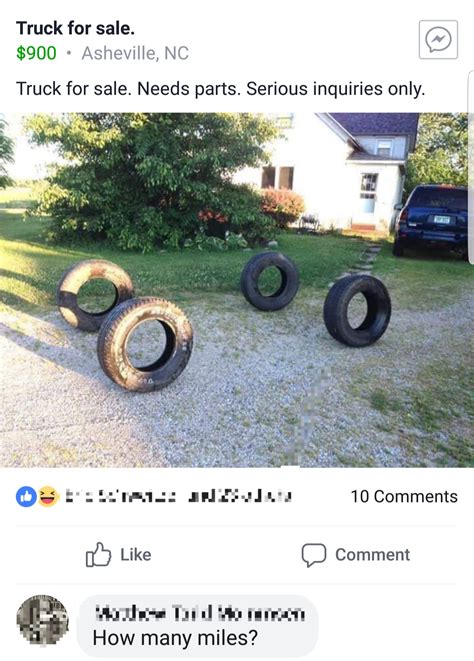See who reacted to the post

pyautogui.click(x=154, y=496)
